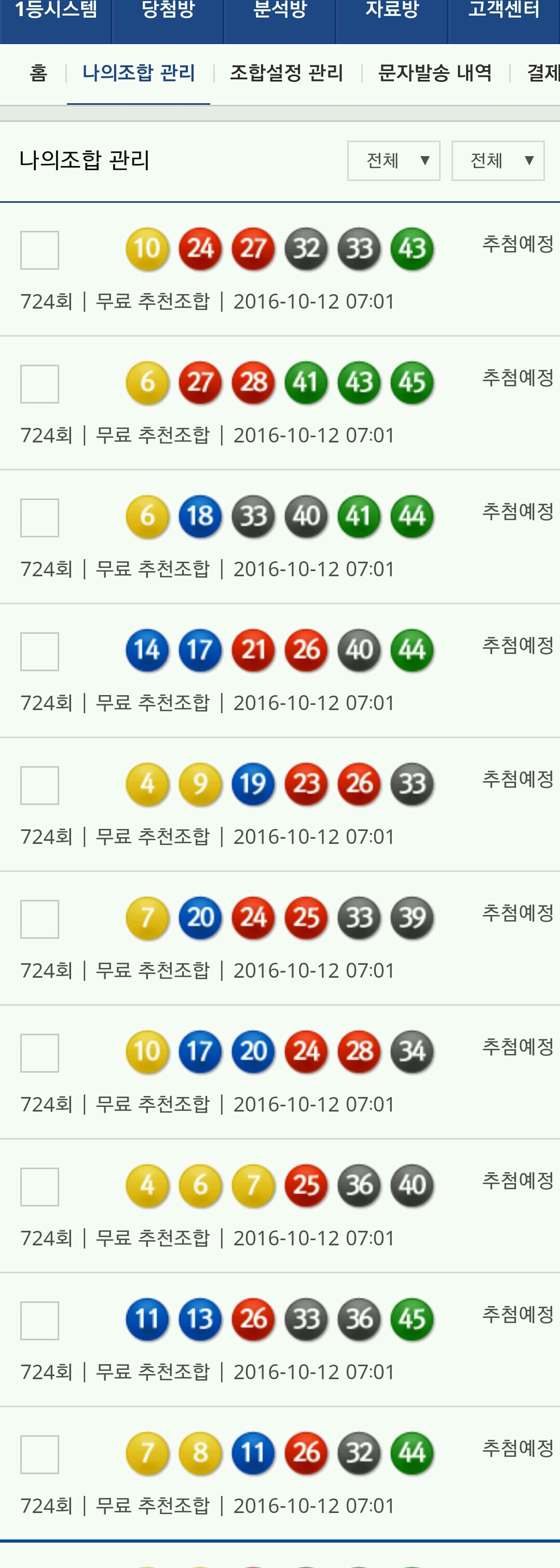The height and width of the screenshot is (1568, 560).
Task: Switch to the 당첨방 section
Action: coord(168,11)
